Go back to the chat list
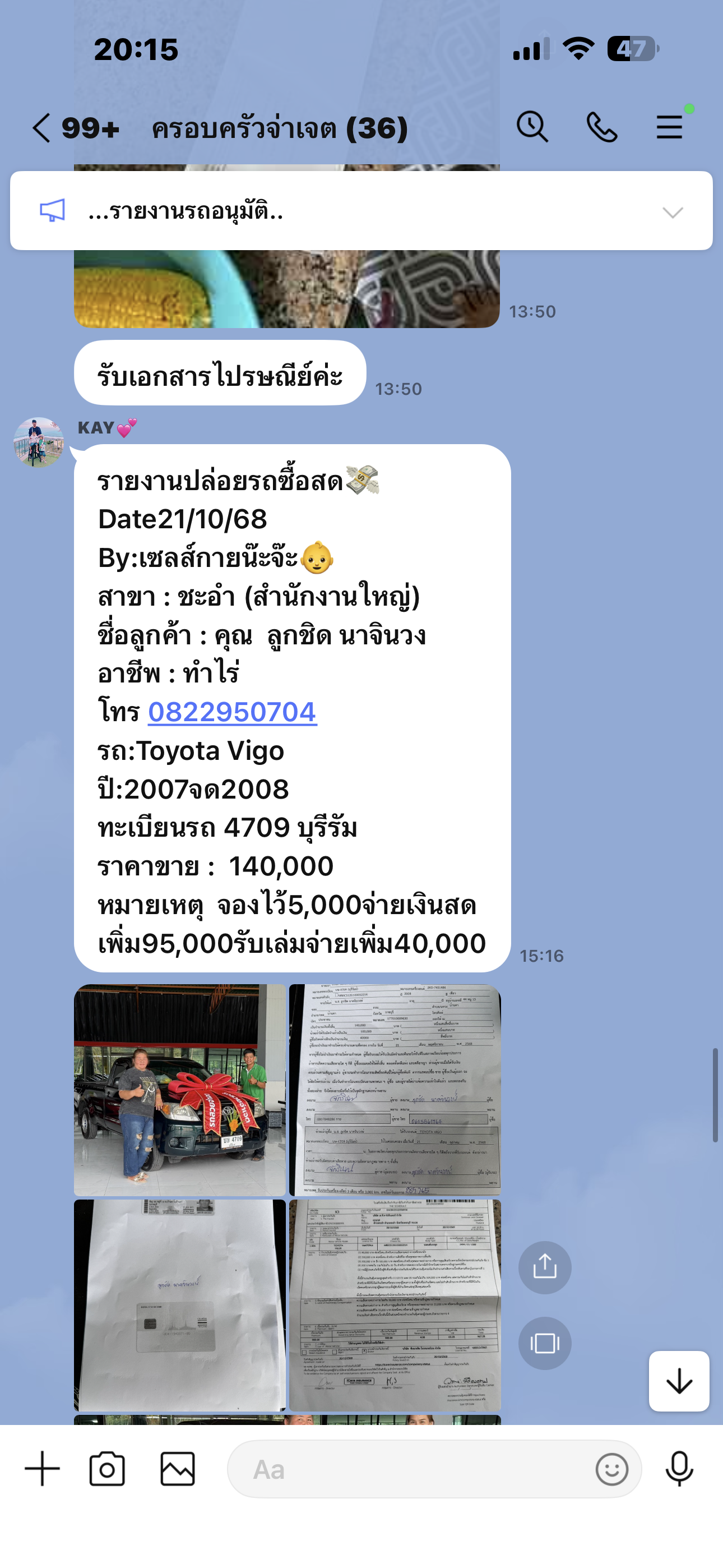Viewport: 723px width, 1568px height. coord(41,128)
